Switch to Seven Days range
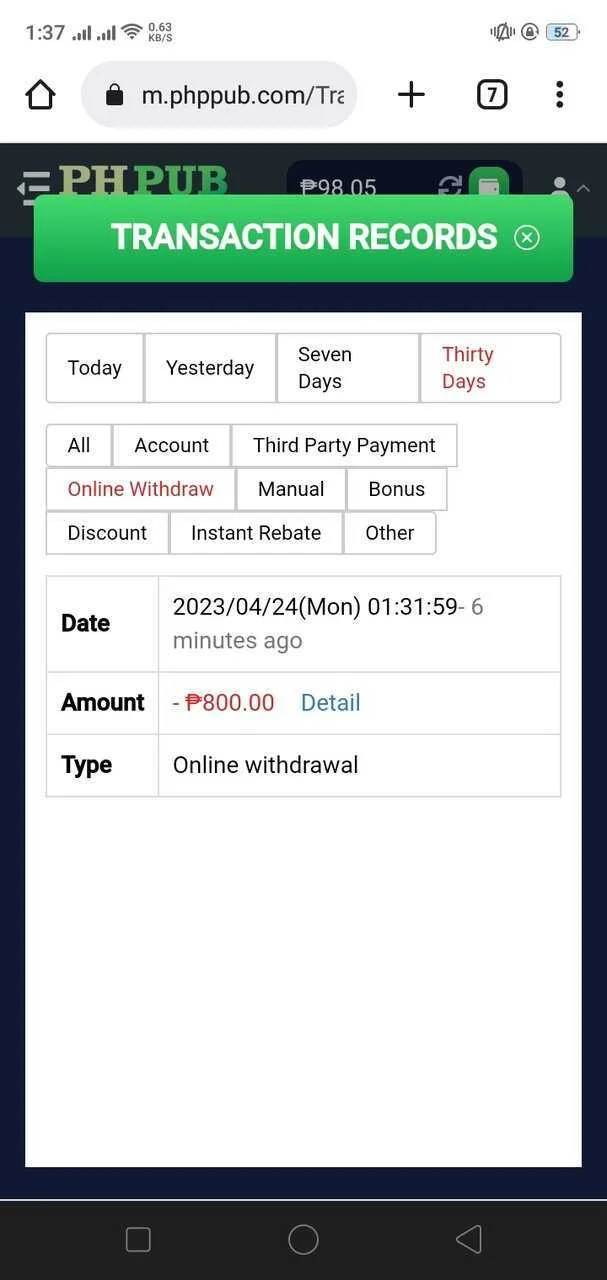 point(348,368)
